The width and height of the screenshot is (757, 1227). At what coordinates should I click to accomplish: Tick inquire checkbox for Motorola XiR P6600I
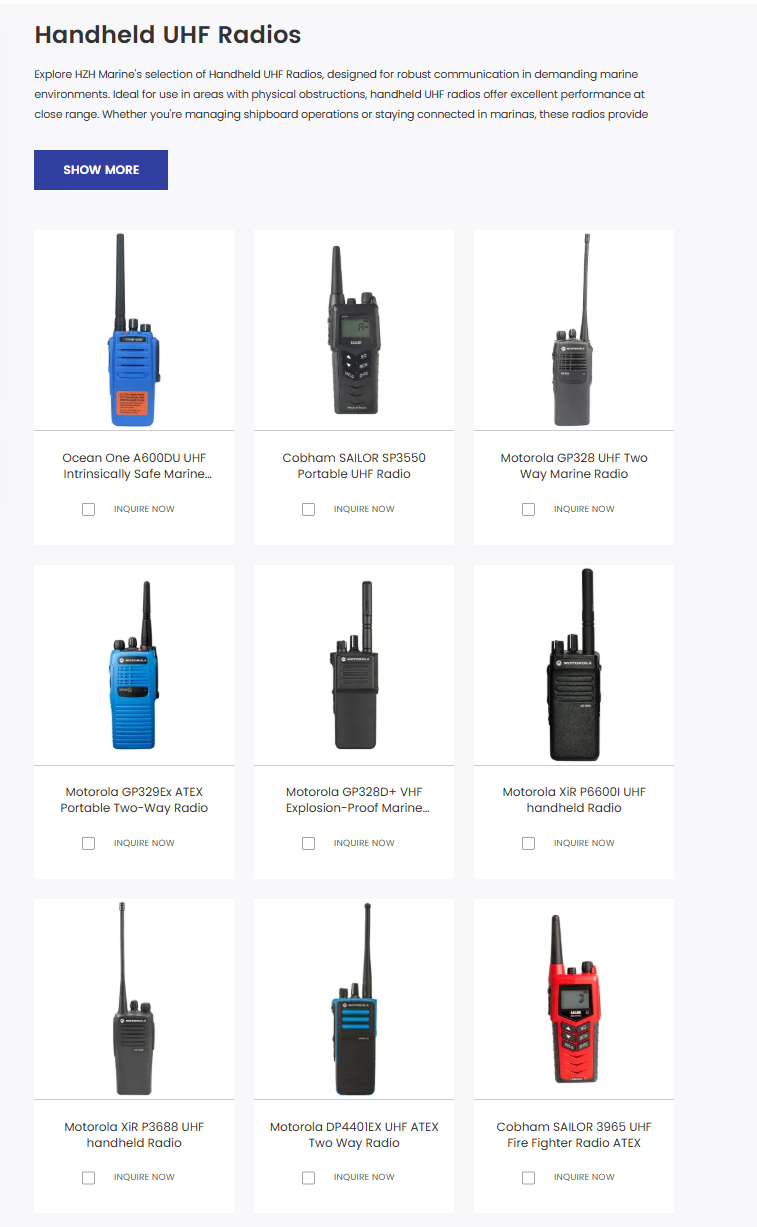point(529,844)
